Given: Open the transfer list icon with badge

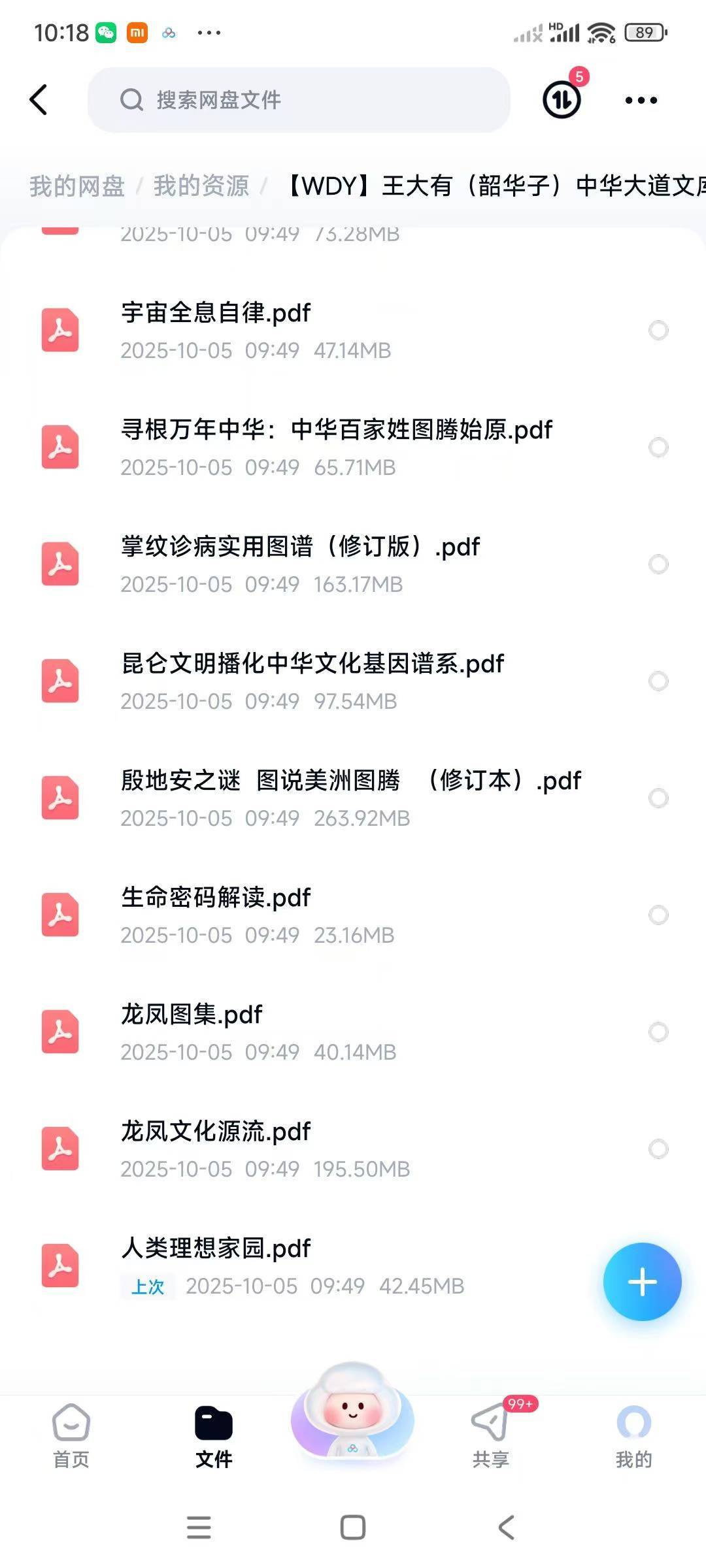Looking at the screenshot, I should tap(562, 99).
